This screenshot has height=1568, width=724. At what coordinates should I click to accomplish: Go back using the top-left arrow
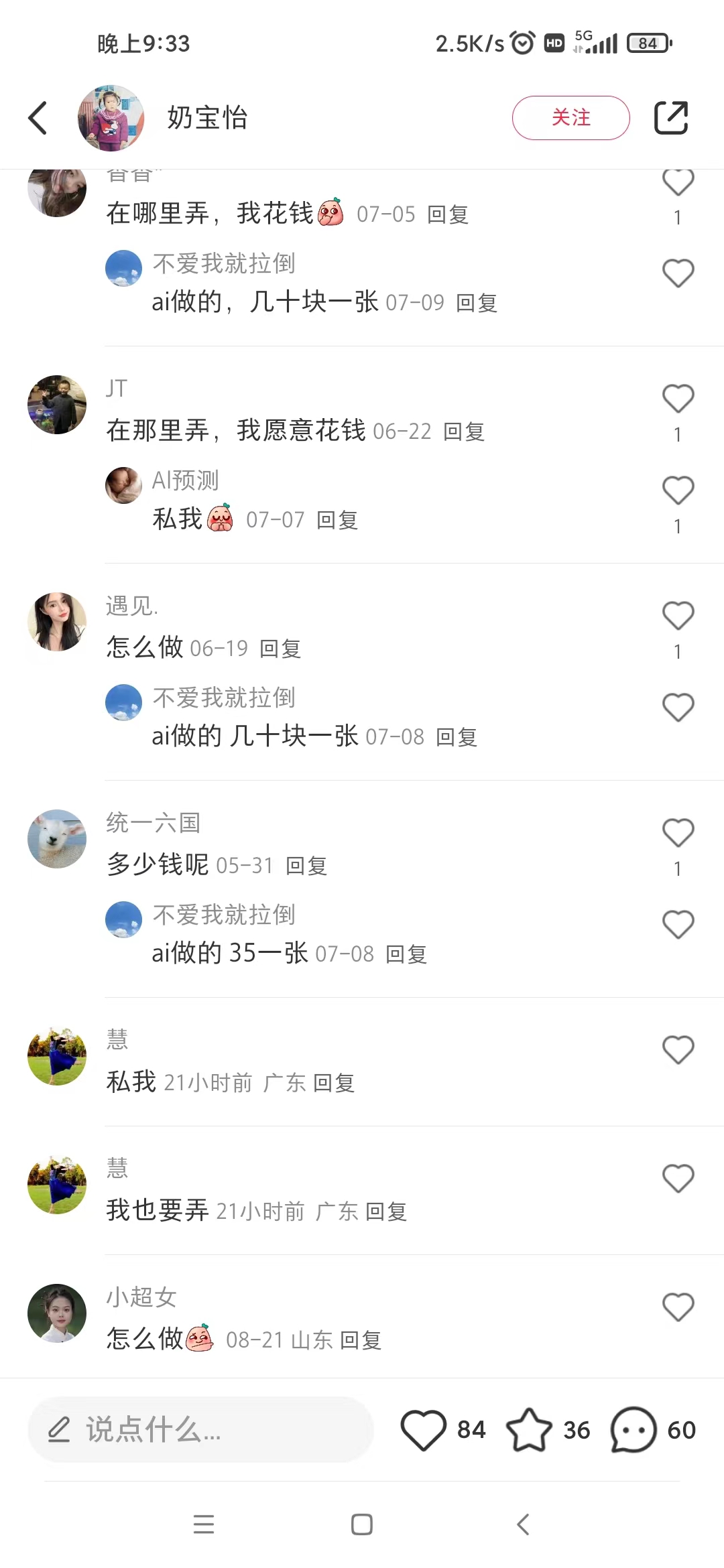coord(38,118)
